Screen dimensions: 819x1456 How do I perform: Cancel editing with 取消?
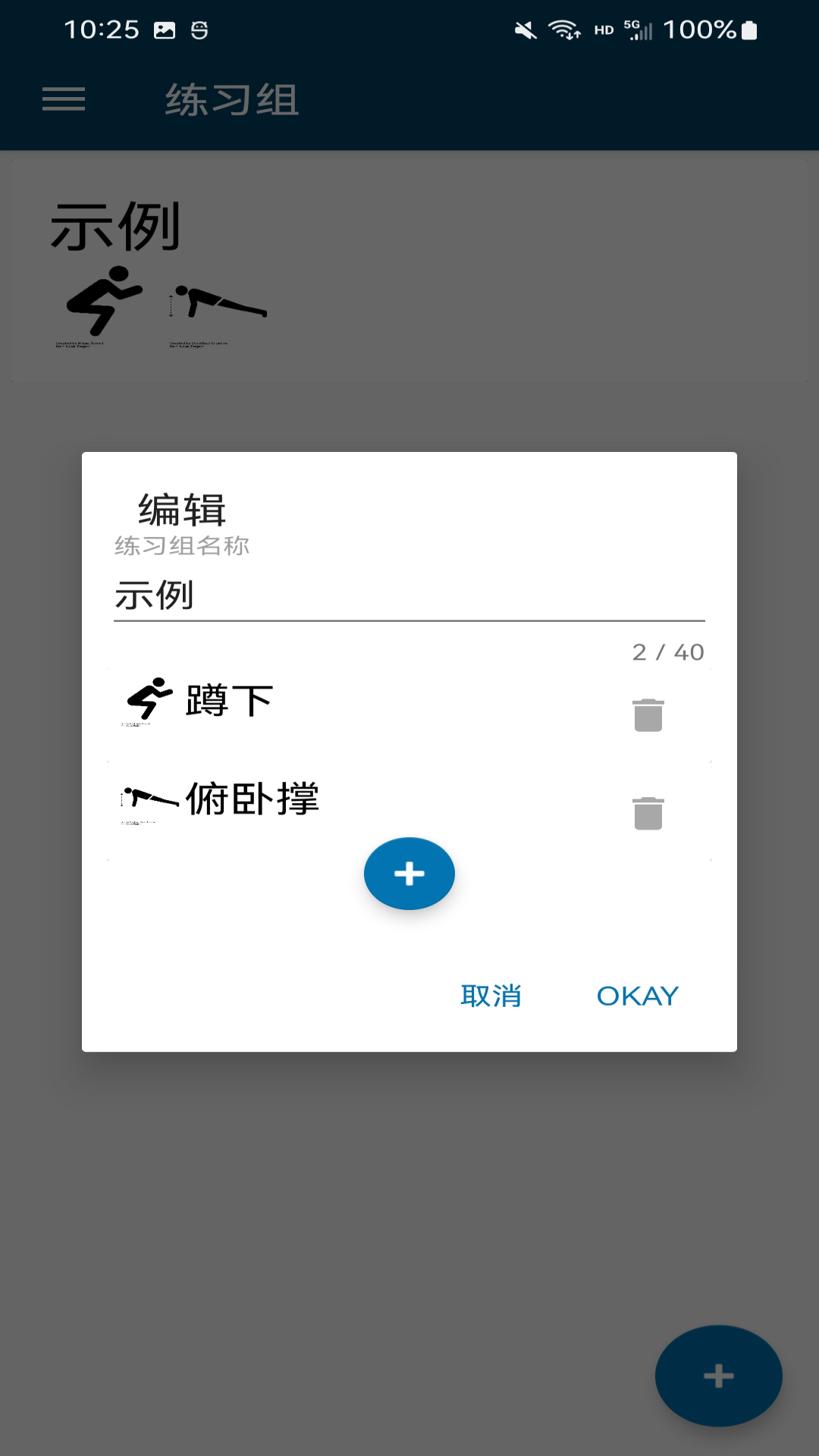pyautogui.click(x=491, y=996)
